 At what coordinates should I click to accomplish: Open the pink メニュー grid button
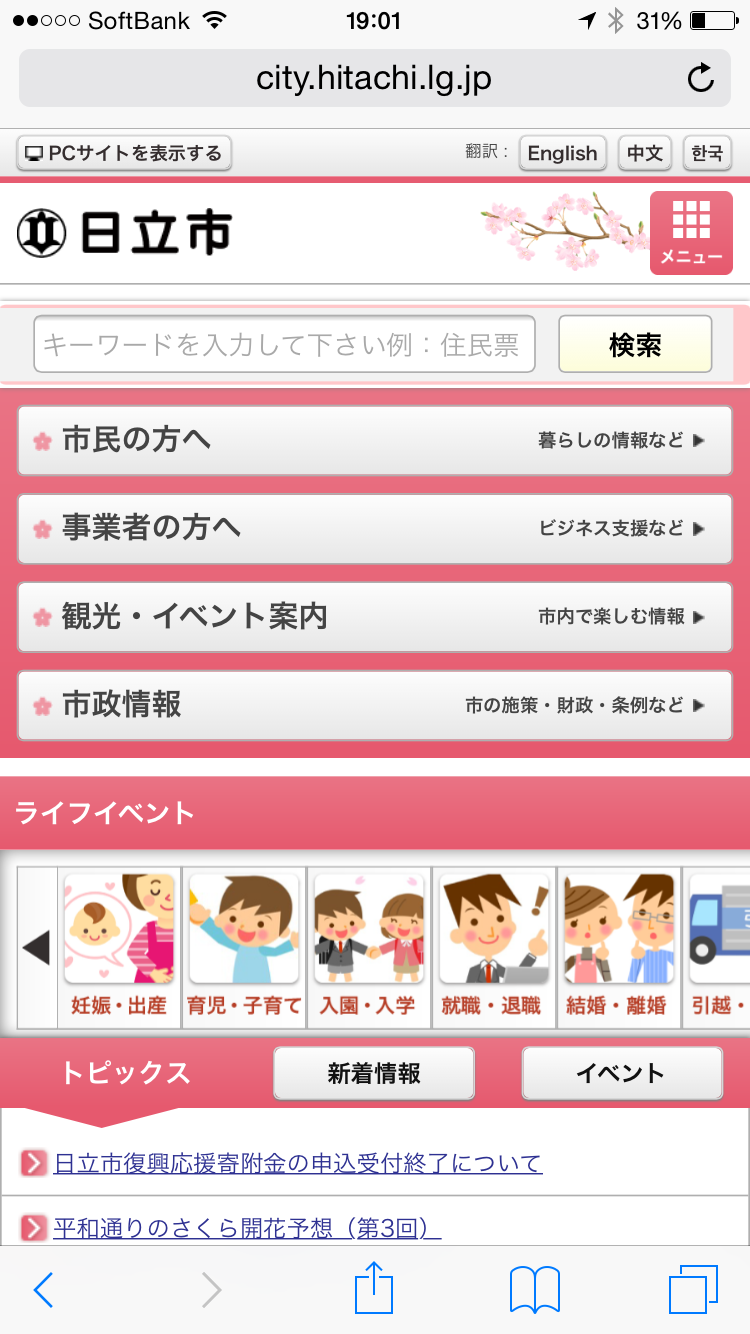pos(691,233)
